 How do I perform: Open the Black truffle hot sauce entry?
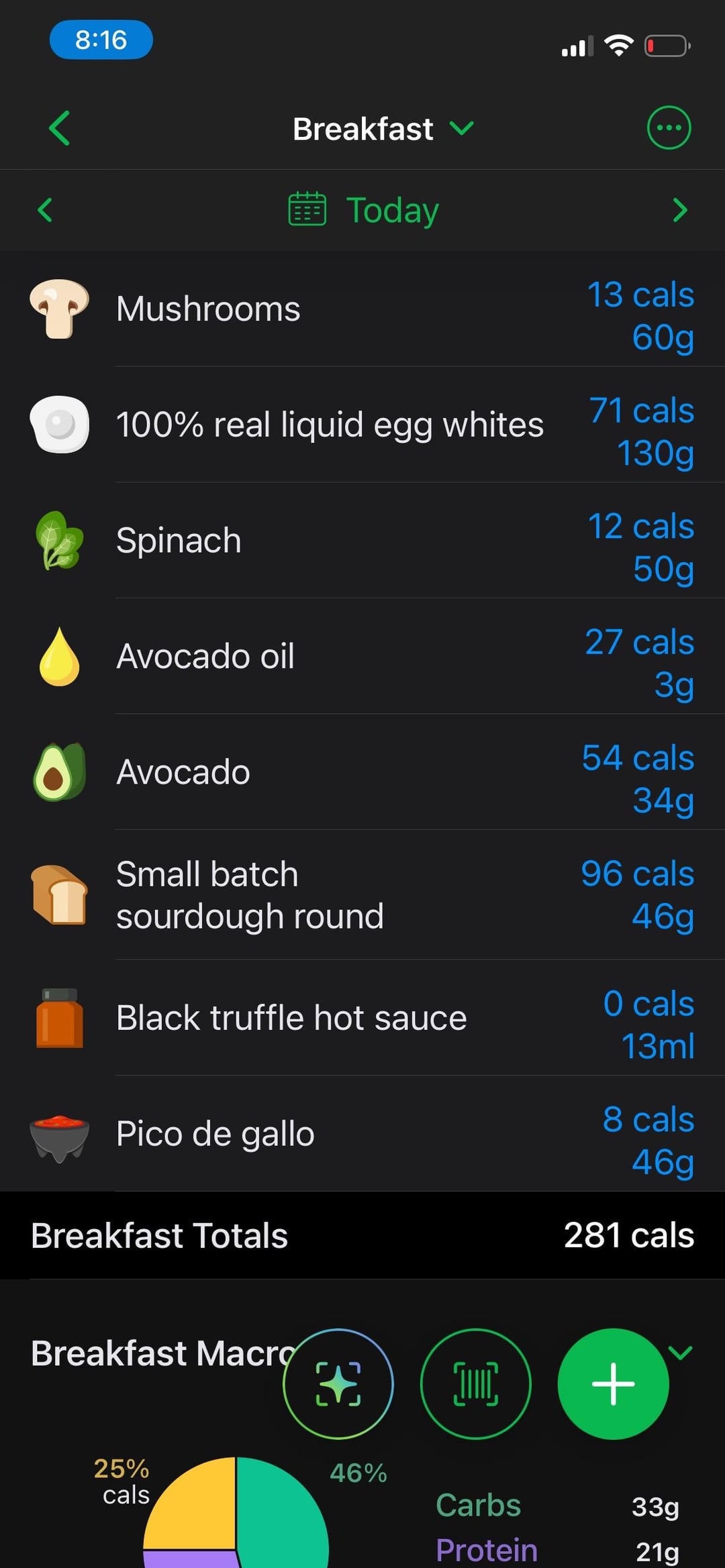click(362, 1018)
